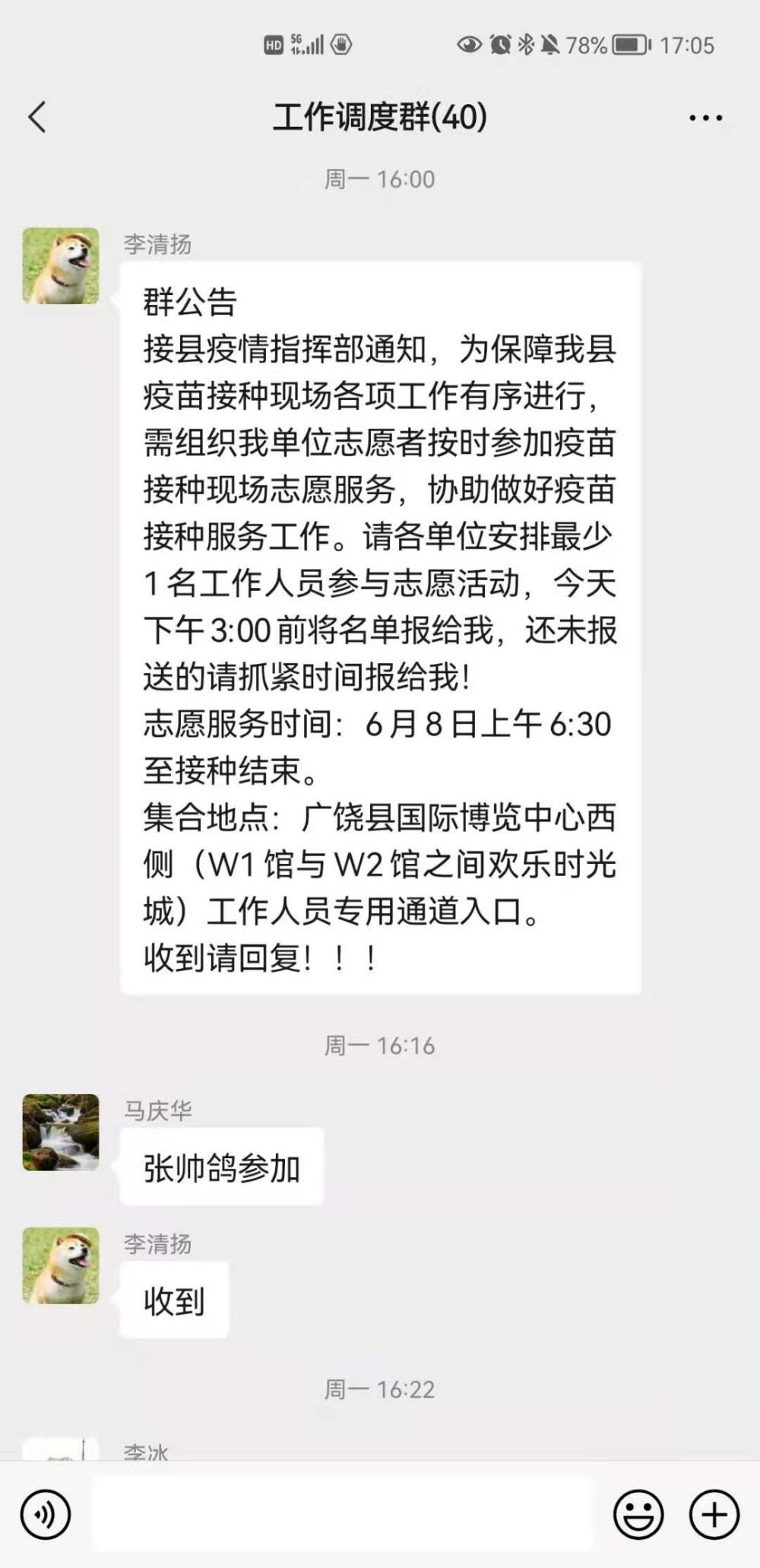Viewport: 760px width, 1568px height.
Task: Go back from the 工作调度群 chat
Action: pyautogui.click(x=37, y=117)
